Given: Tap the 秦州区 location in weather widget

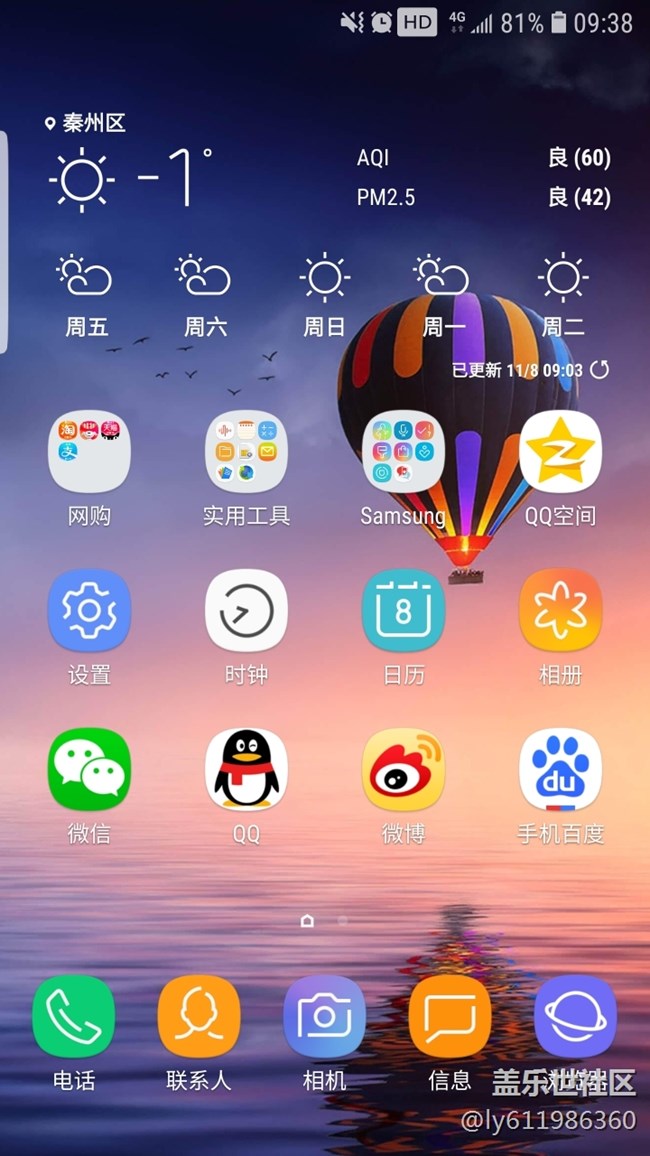Looking at the screenshot, I should coord(86,123).
